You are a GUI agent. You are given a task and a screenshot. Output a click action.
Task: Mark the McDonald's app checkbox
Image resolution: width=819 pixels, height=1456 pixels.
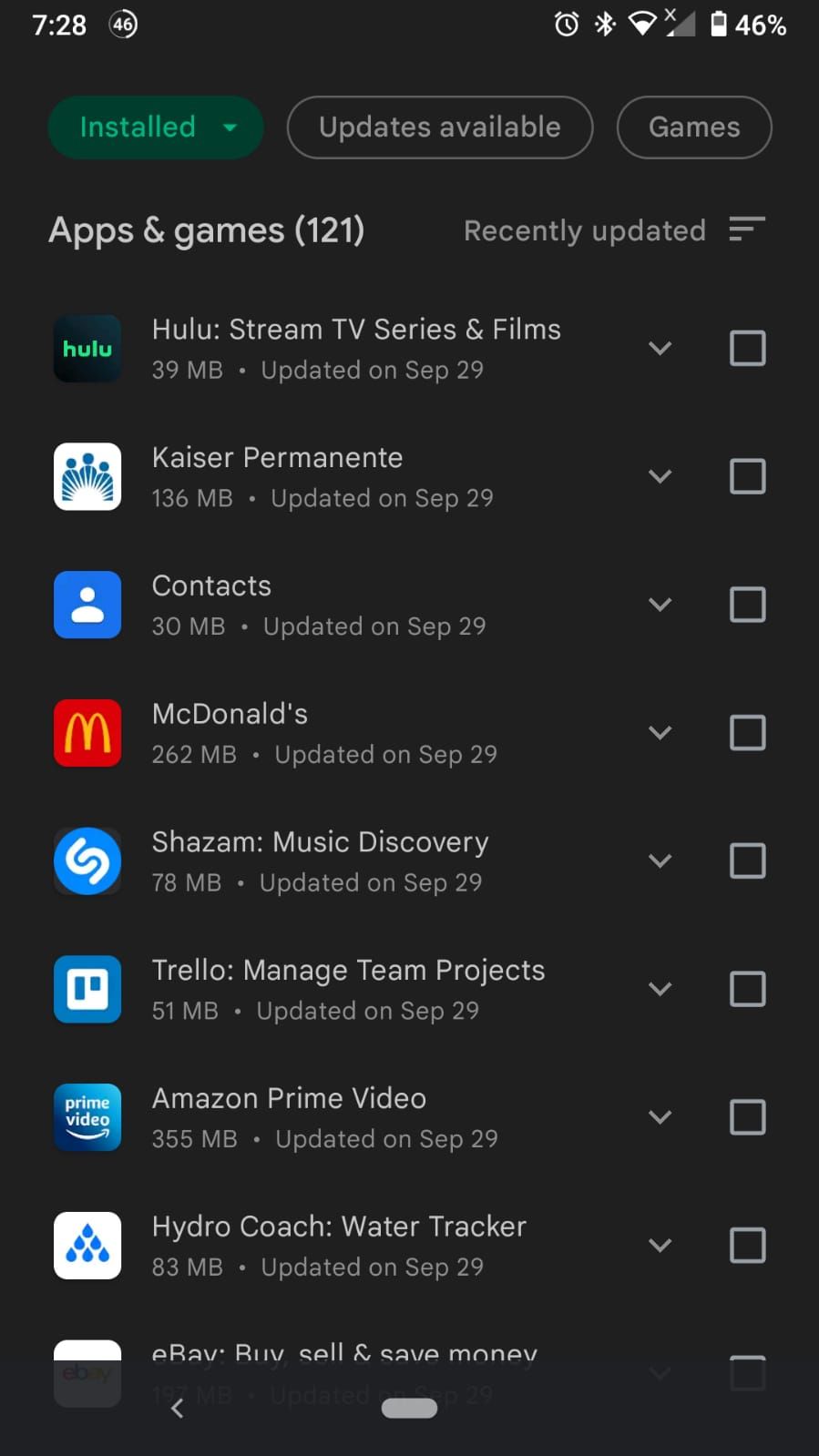(747, 733)
